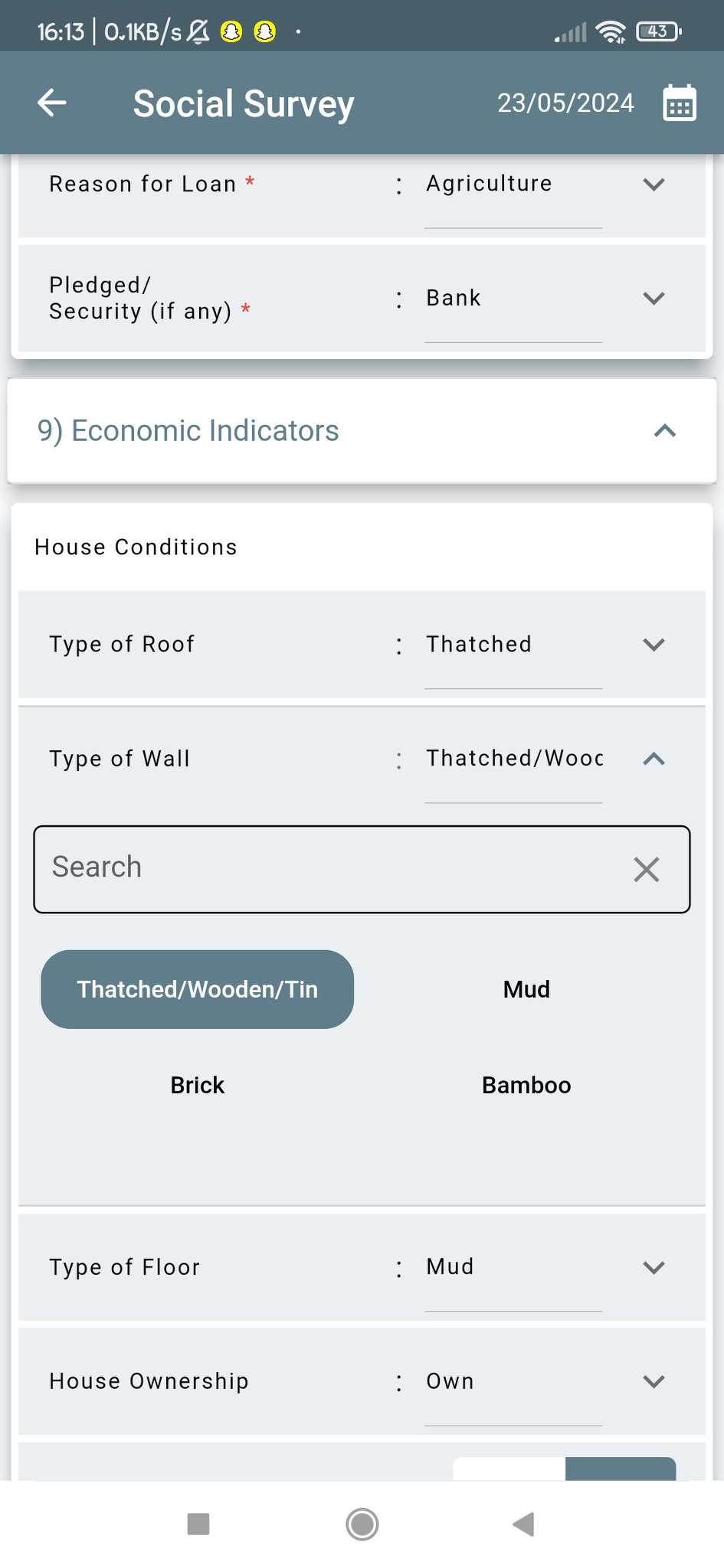Clear the search box with X
The height and width of the screenshot is (1568, 724).
[x=647, y=869]
